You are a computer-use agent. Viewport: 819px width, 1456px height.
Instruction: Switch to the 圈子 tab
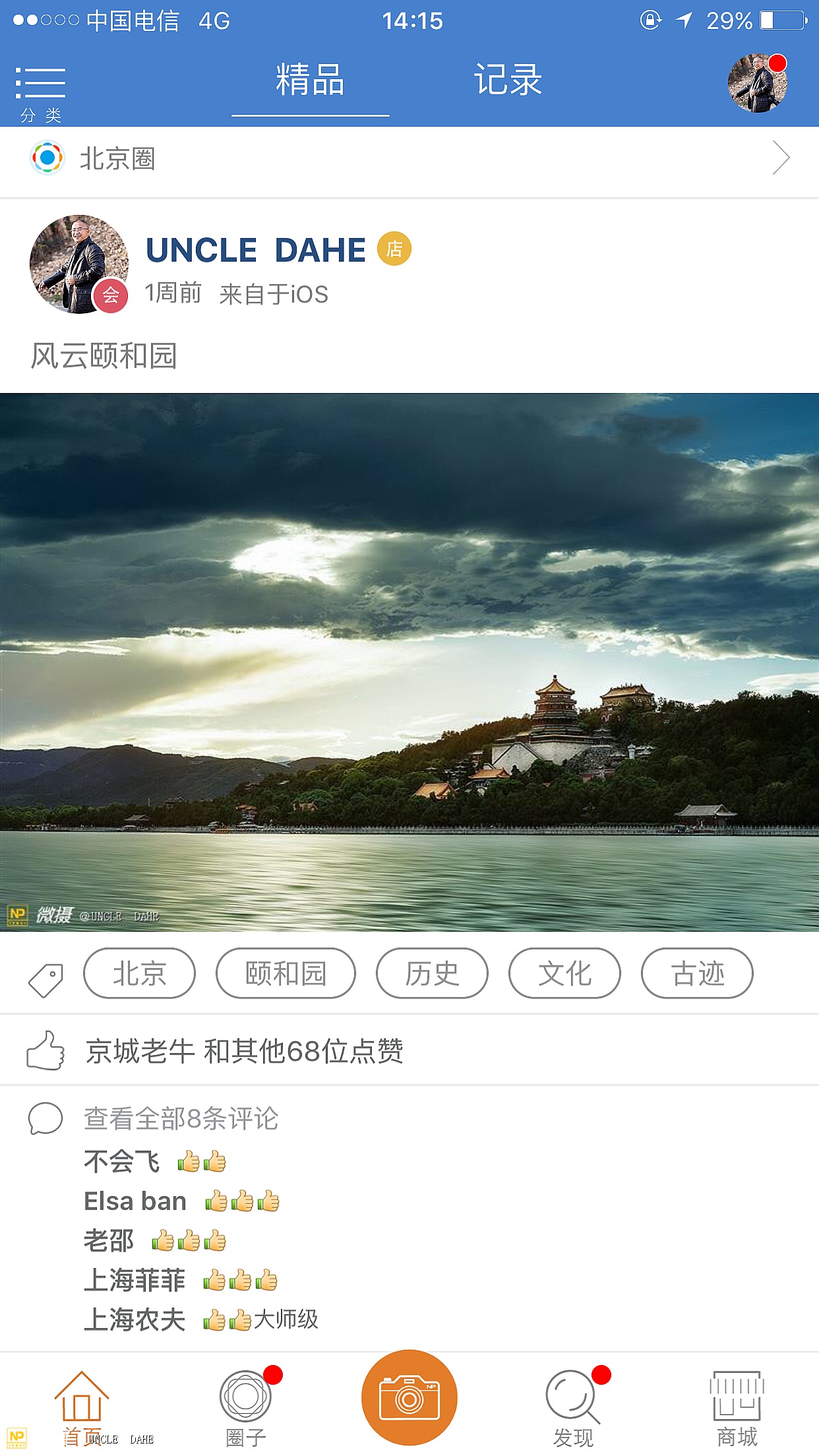245,1406
